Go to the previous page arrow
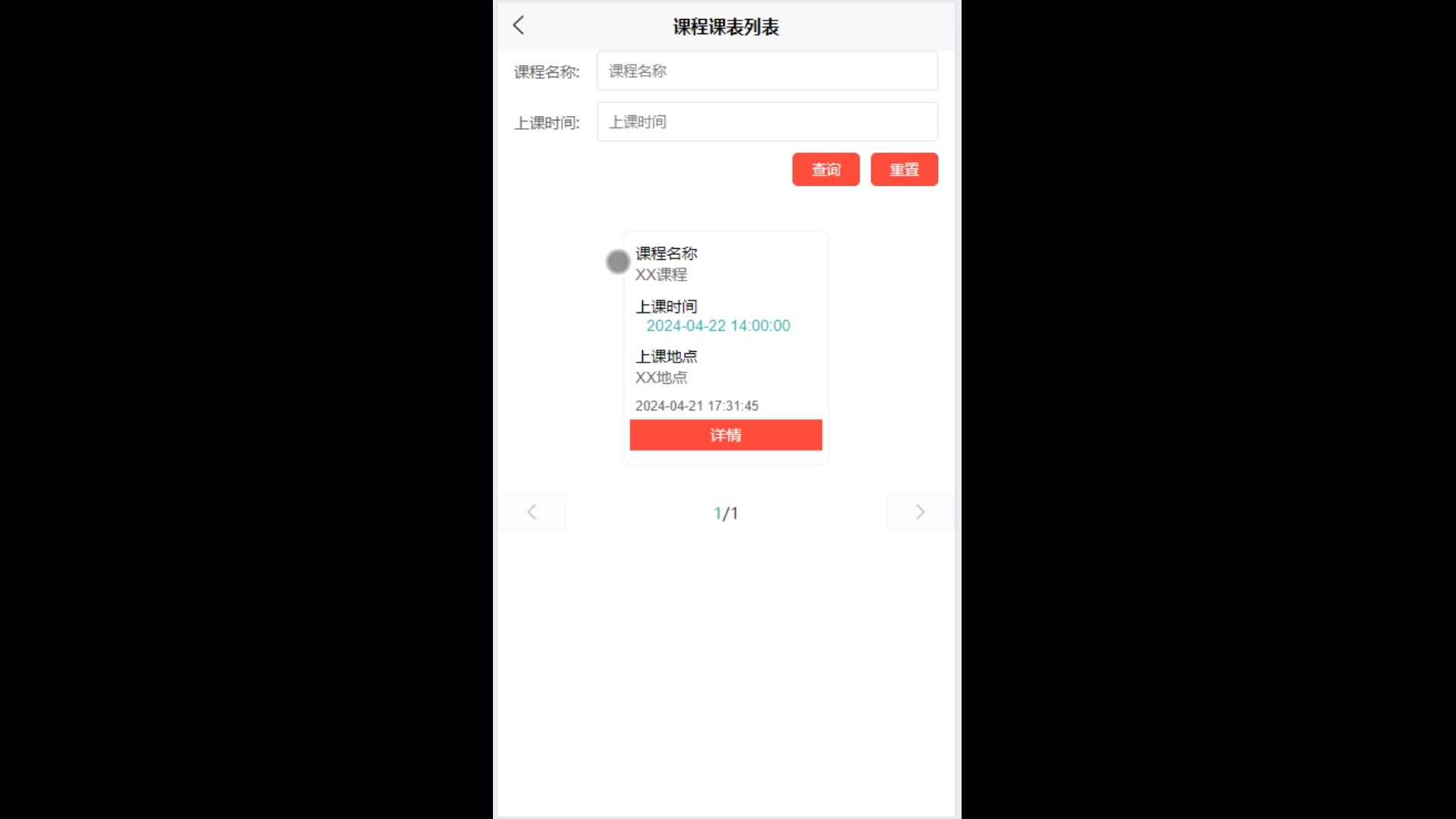The height and width of the screenshot is (819, 1456). click(x=532, y=513)
